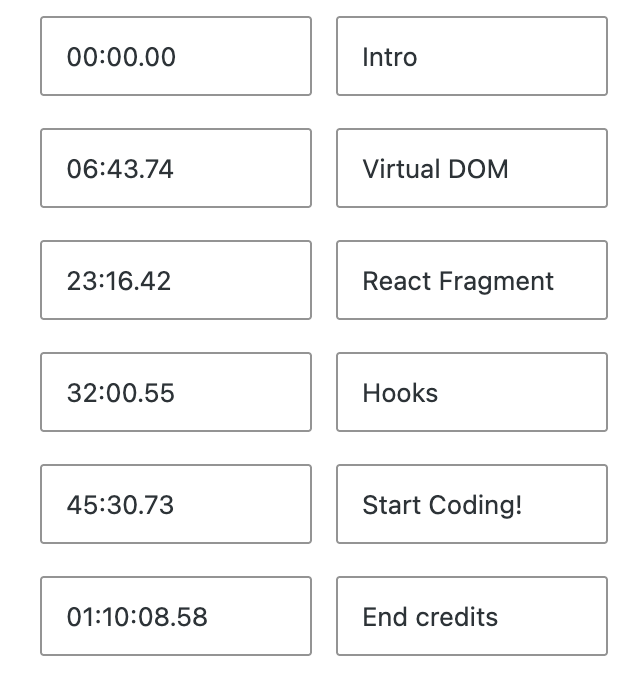Select the Start Coding! title field
Viewport: 638px width, 686px height.
[x=472, y=505]
